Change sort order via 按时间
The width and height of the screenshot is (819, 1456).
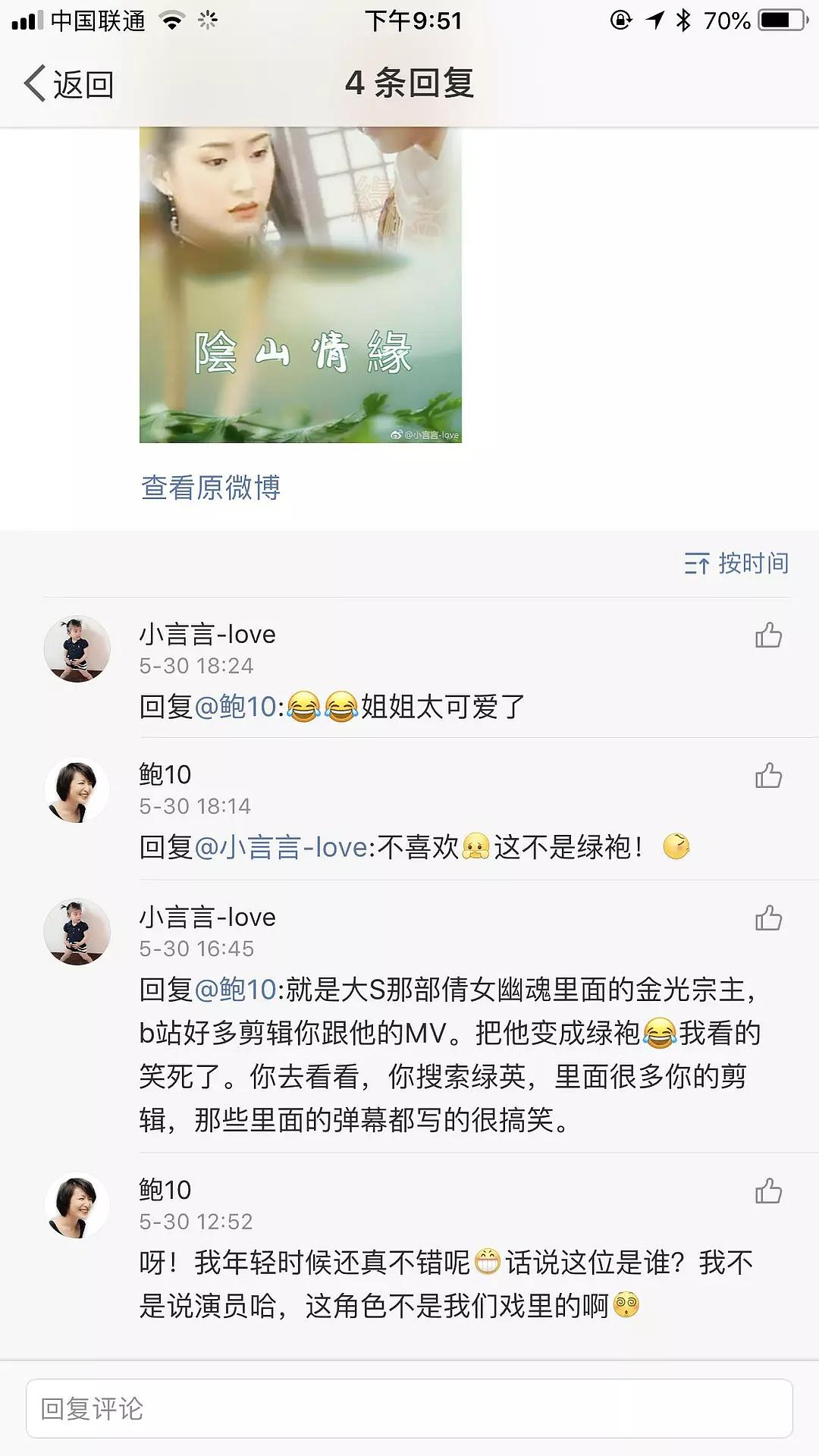point(736,563)
